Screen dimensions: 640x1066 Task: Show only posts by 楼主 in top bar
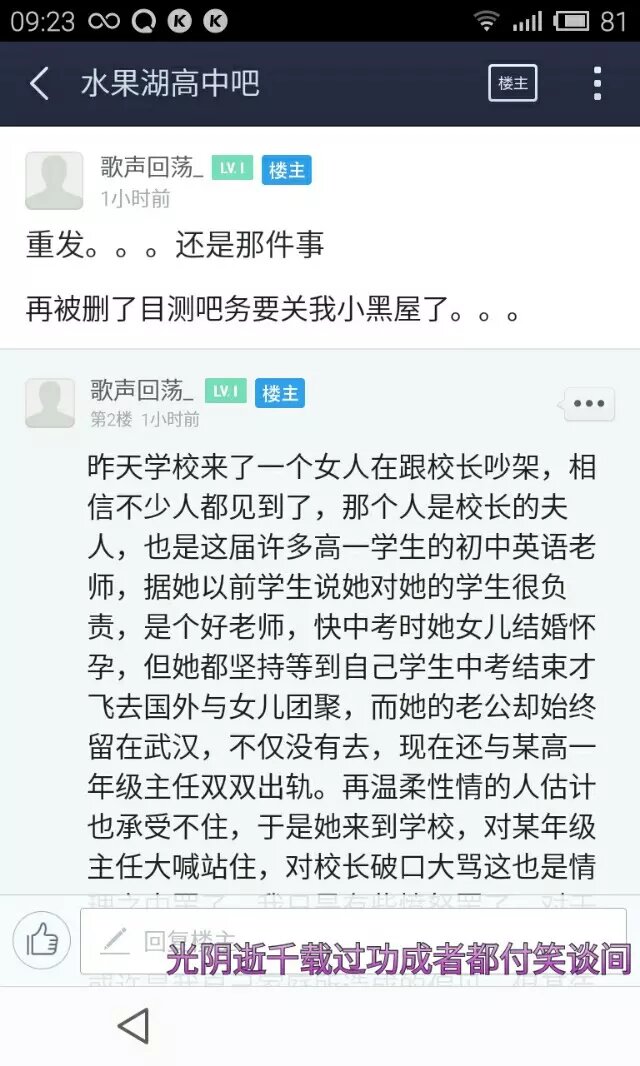(x=513, y=84)
